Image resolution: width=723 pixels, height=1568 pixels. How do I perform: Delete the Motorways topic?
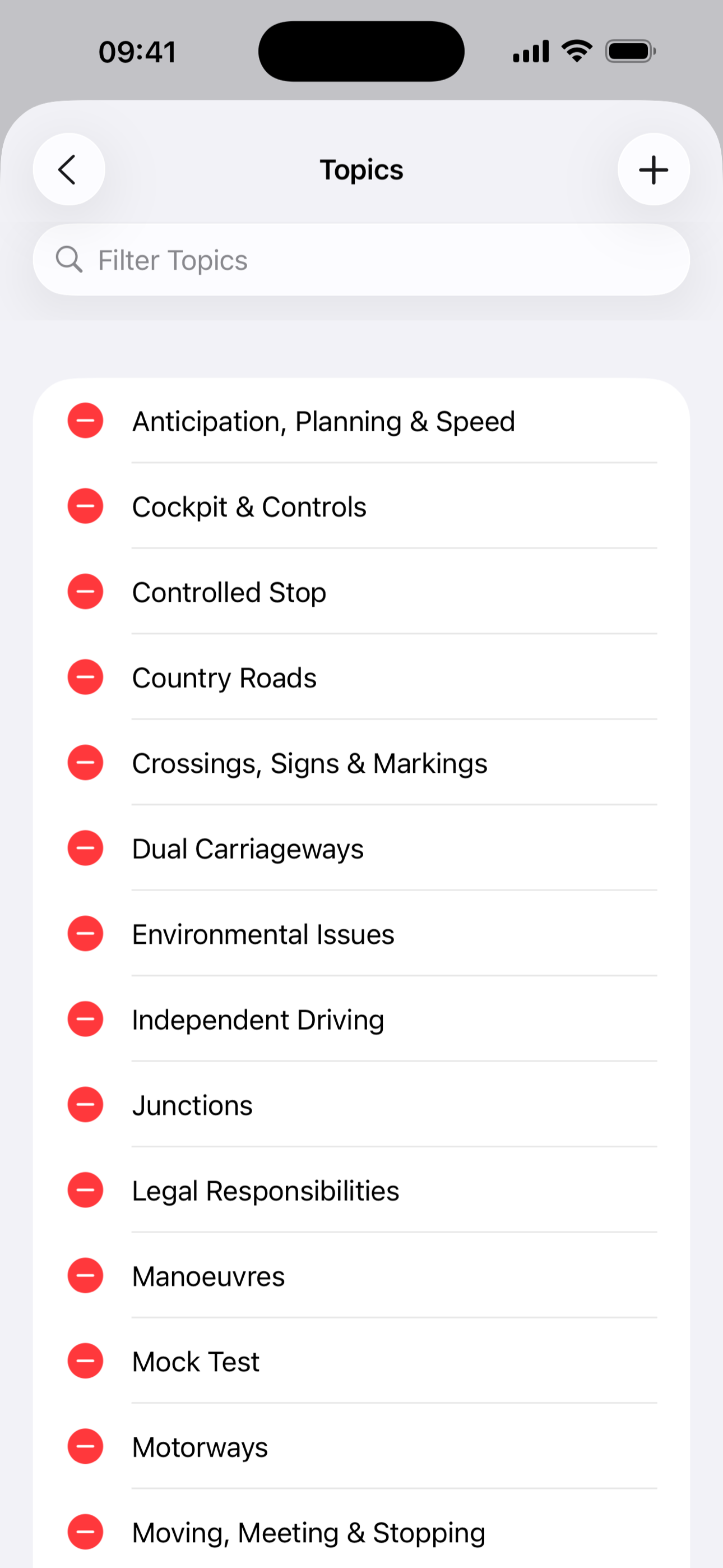[x=85, y=1447]
